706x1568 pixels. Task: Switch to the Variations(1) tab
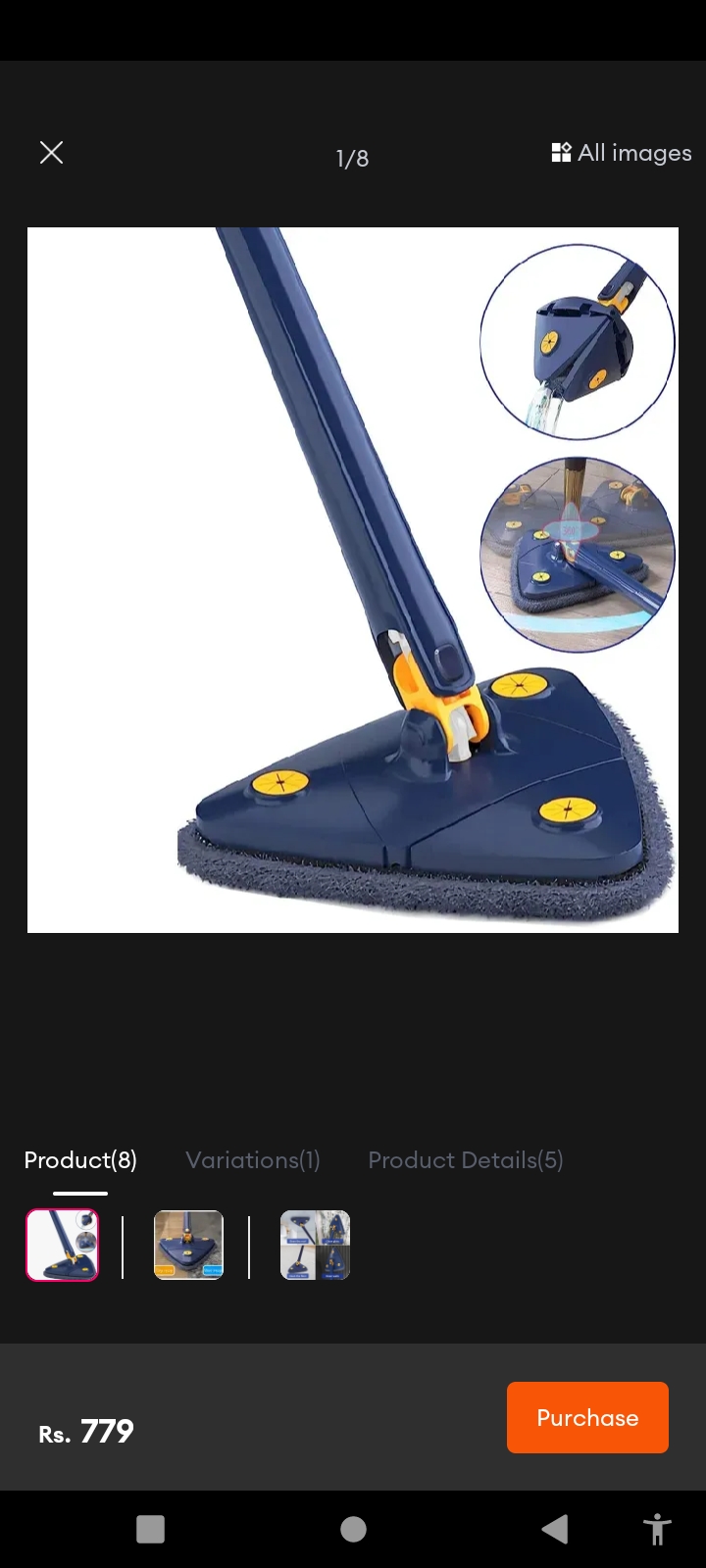pyautogui.click(x=253, y=1160)
